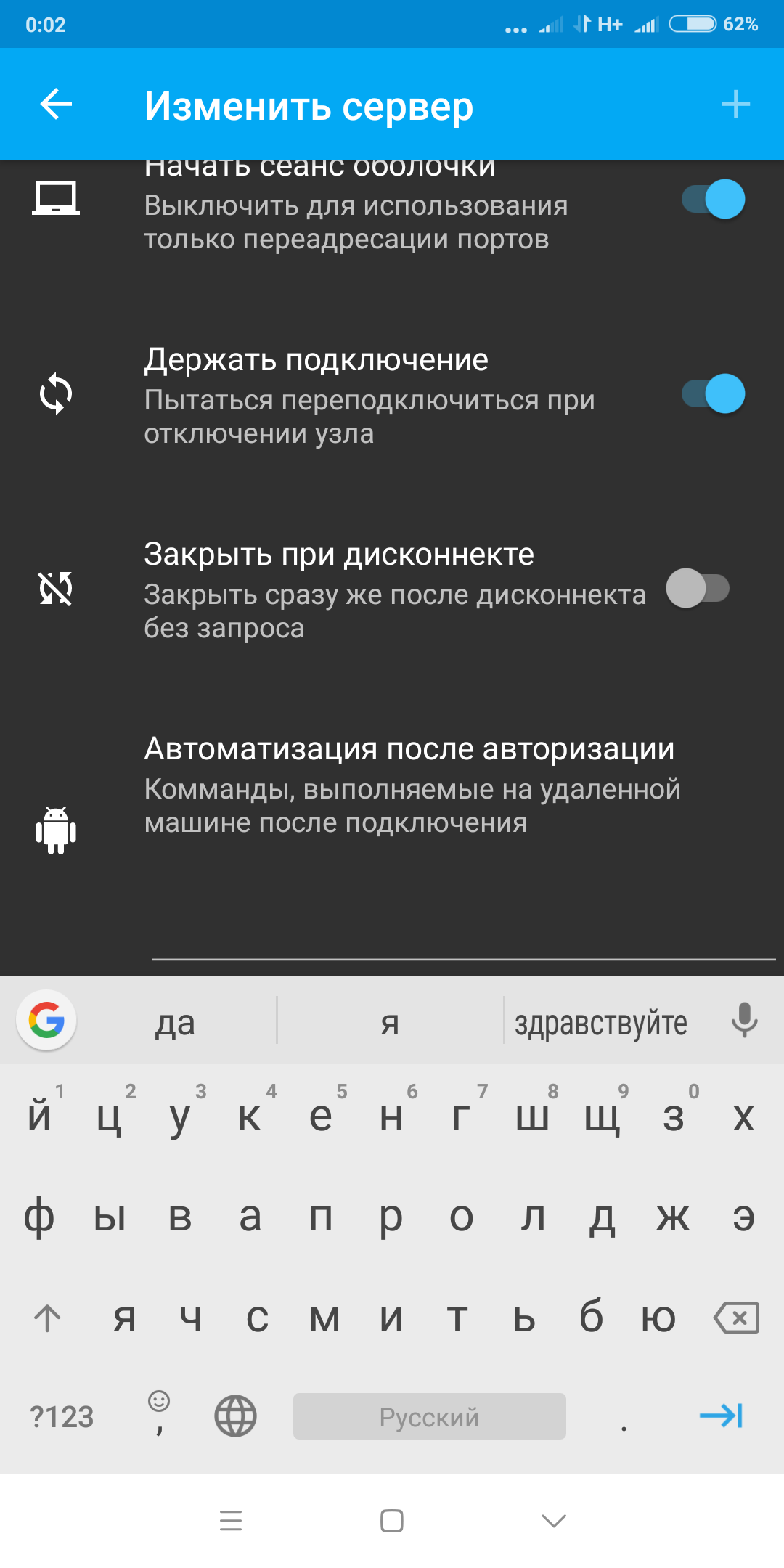784x1568 pixels.
Task: Tap the keyboard's next-field arrow key
Action: (721, 1416)
